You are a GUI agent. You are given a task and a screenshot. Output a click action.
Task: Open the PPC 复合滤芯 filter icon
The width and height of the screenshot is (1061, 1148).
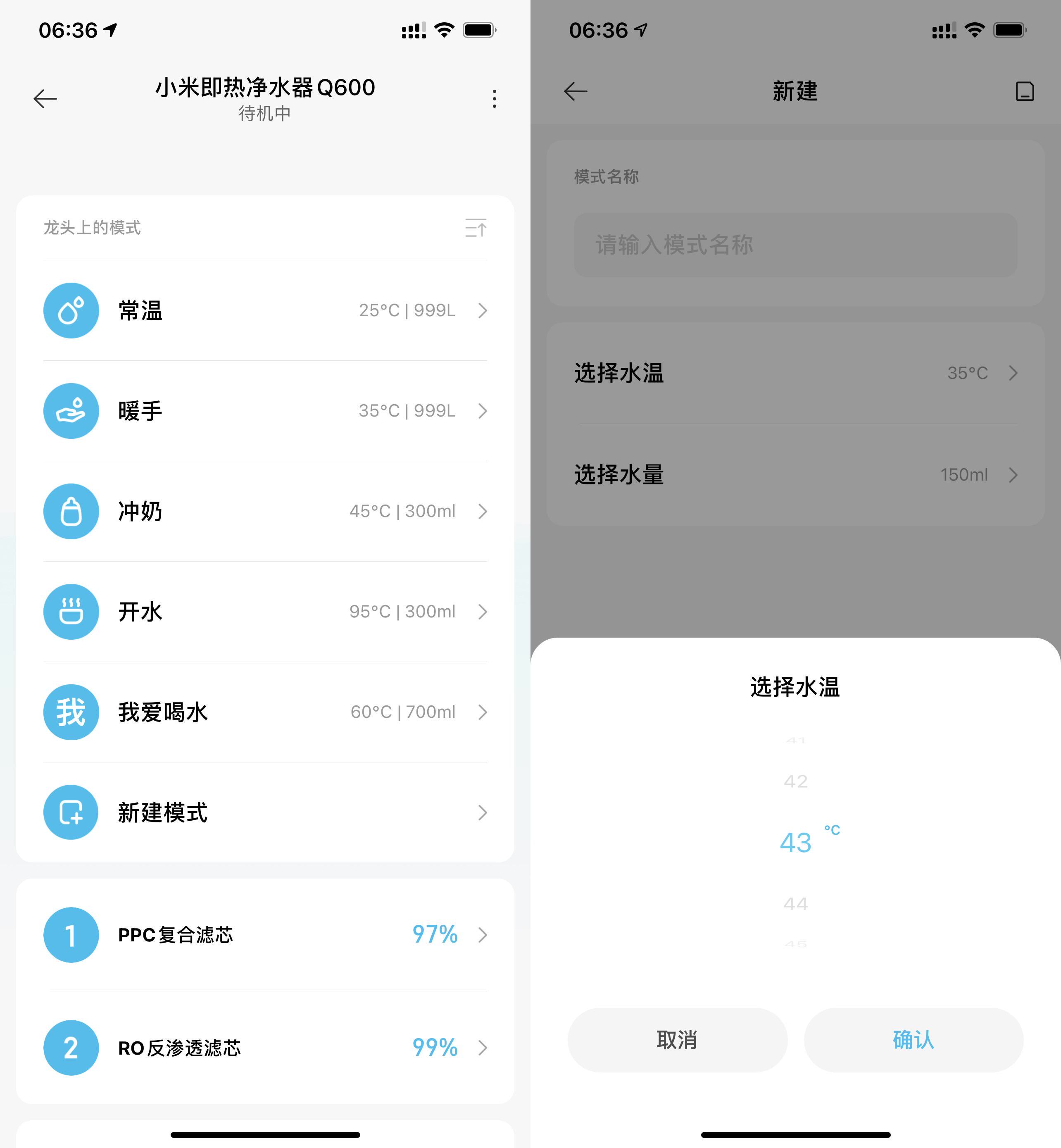coord(71,935)
